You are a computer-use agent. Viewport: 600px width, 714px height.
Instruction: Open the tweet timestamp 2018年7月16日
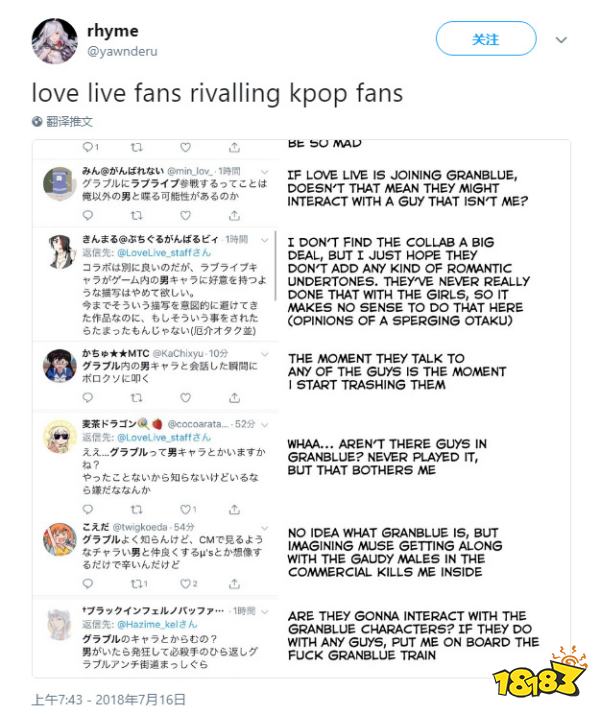108,699
